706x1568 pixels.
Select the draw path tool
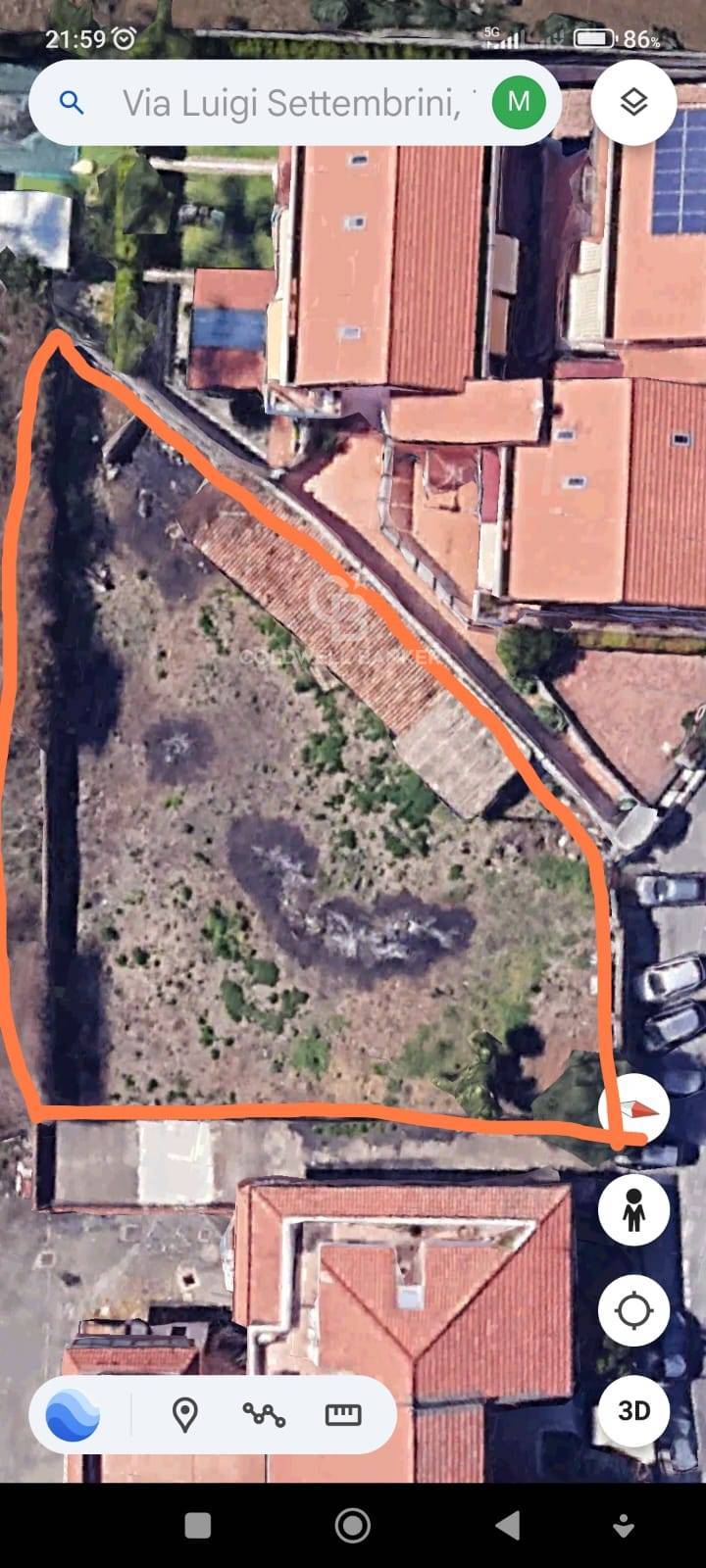pos(264,1415)
